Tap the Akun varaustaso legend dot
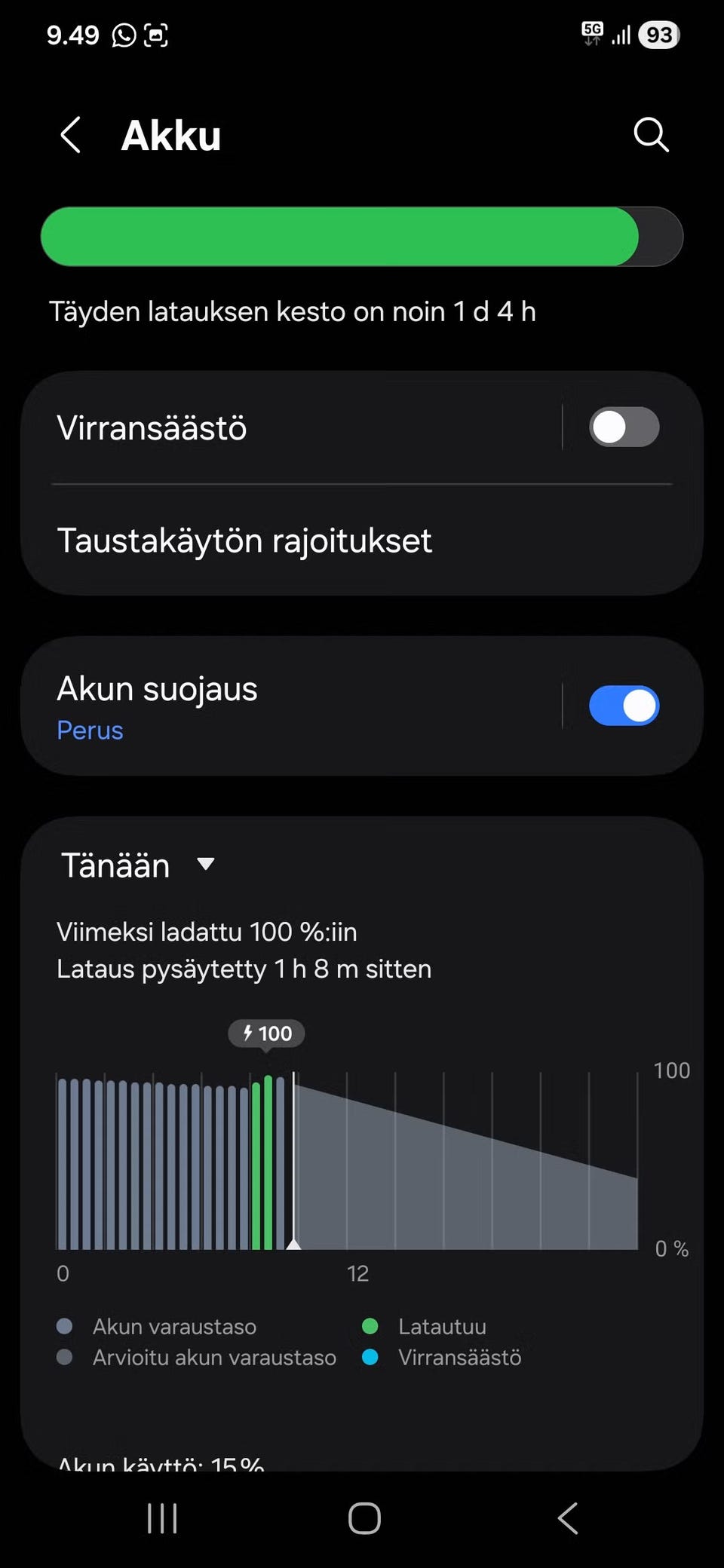 click(x=64, y=1326)
